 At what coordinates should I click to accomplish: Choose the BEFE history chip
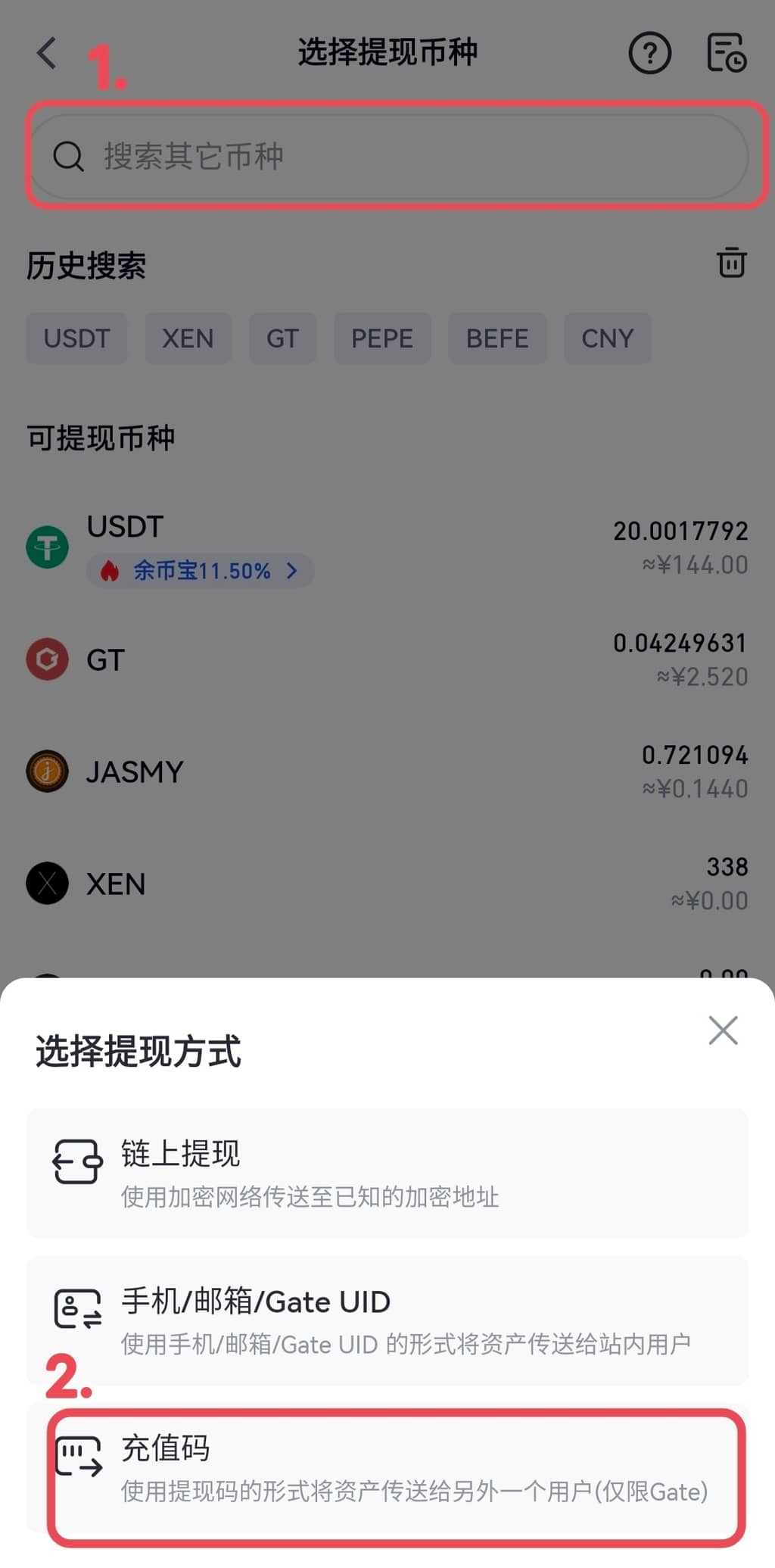[497, 338]
